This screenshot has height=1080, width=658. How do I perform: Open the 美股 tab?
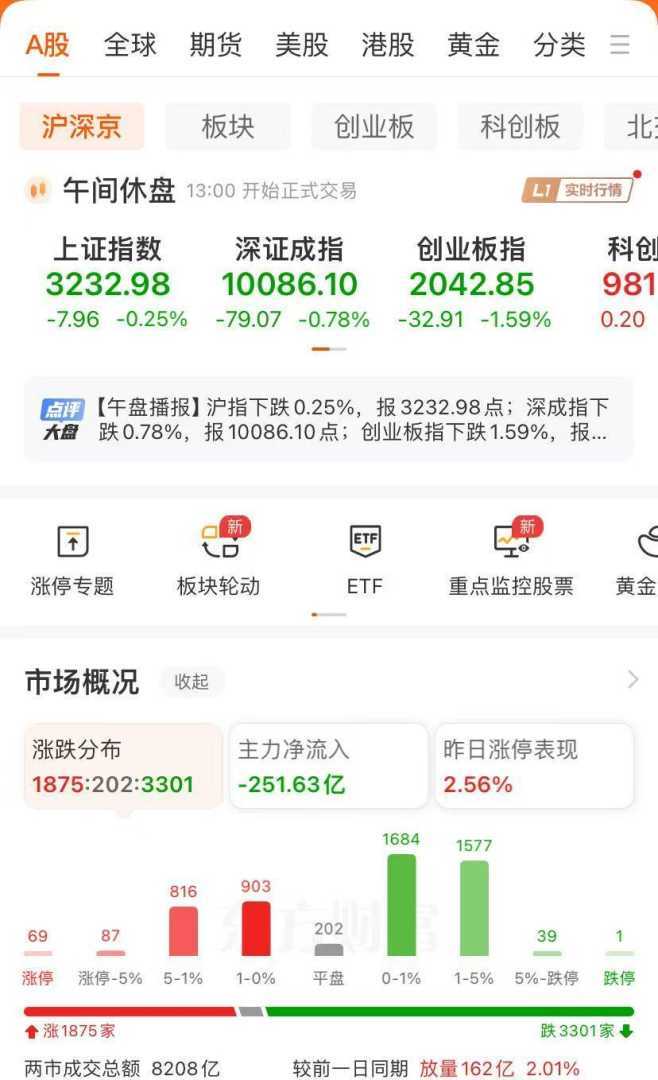pos(301,45)
